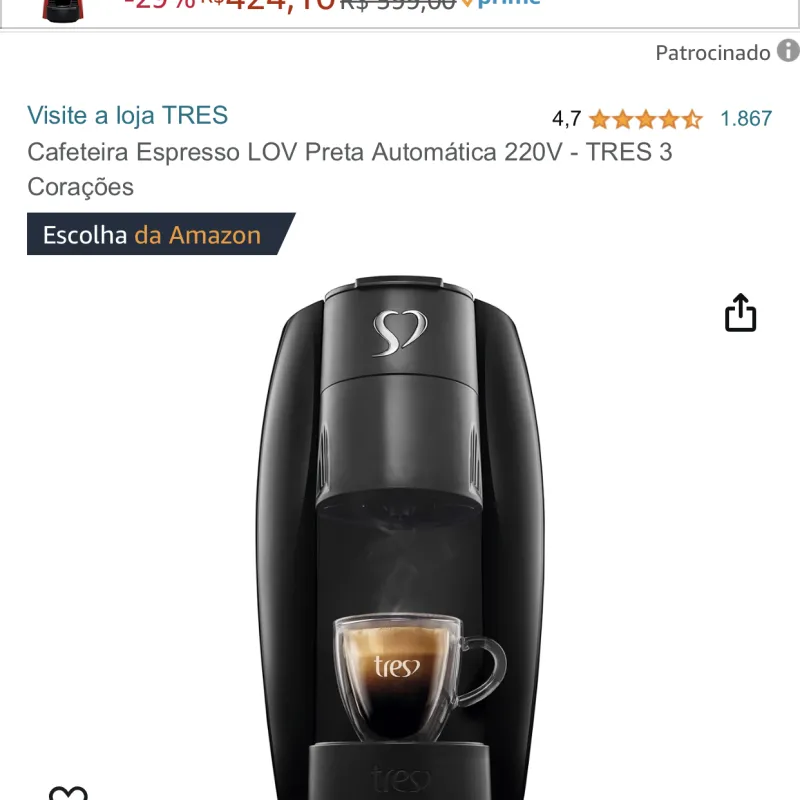Open the 4,7 star rating details

645,120
